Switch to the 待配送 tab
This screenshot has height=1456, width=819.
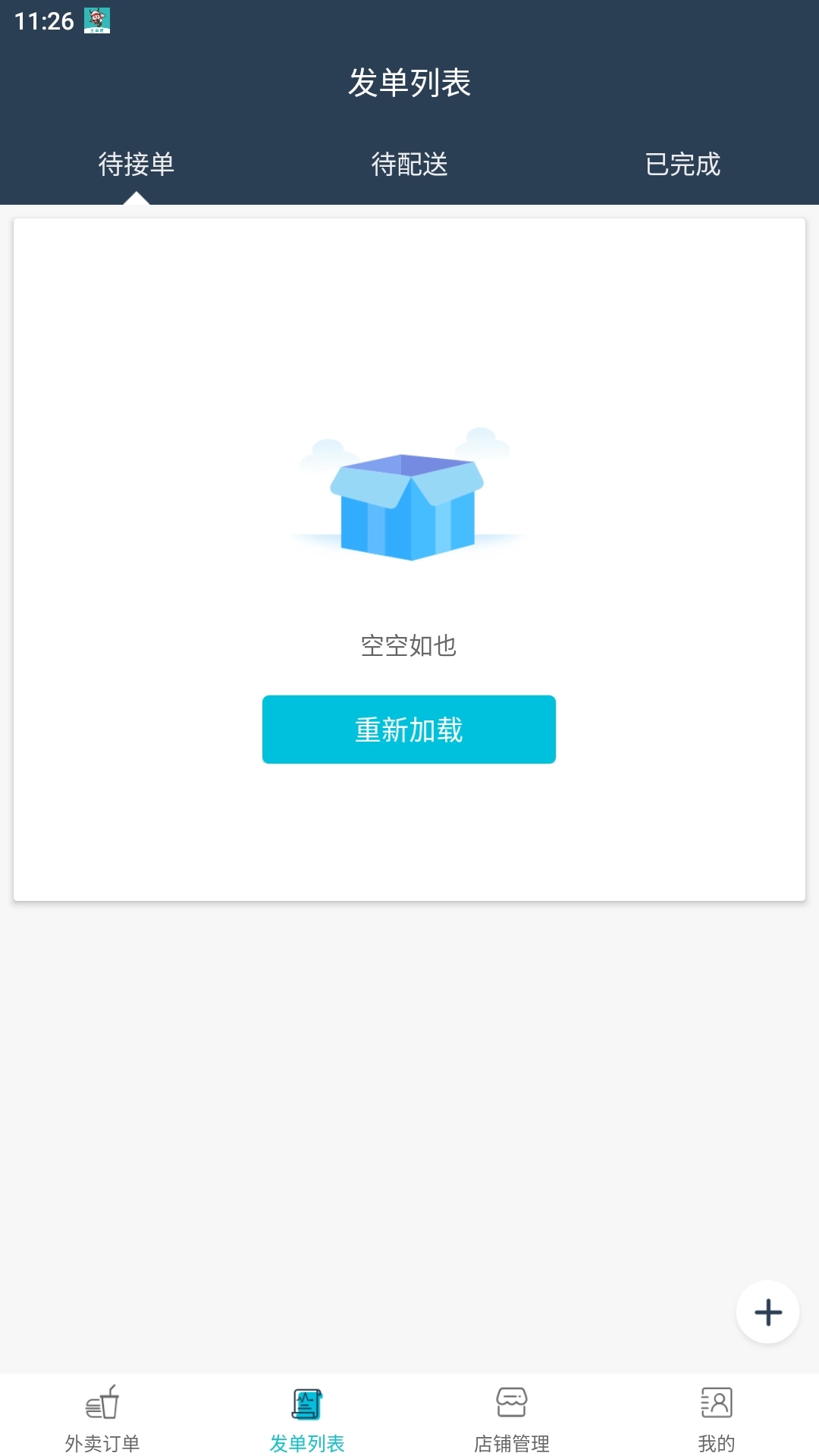[409, 165]
